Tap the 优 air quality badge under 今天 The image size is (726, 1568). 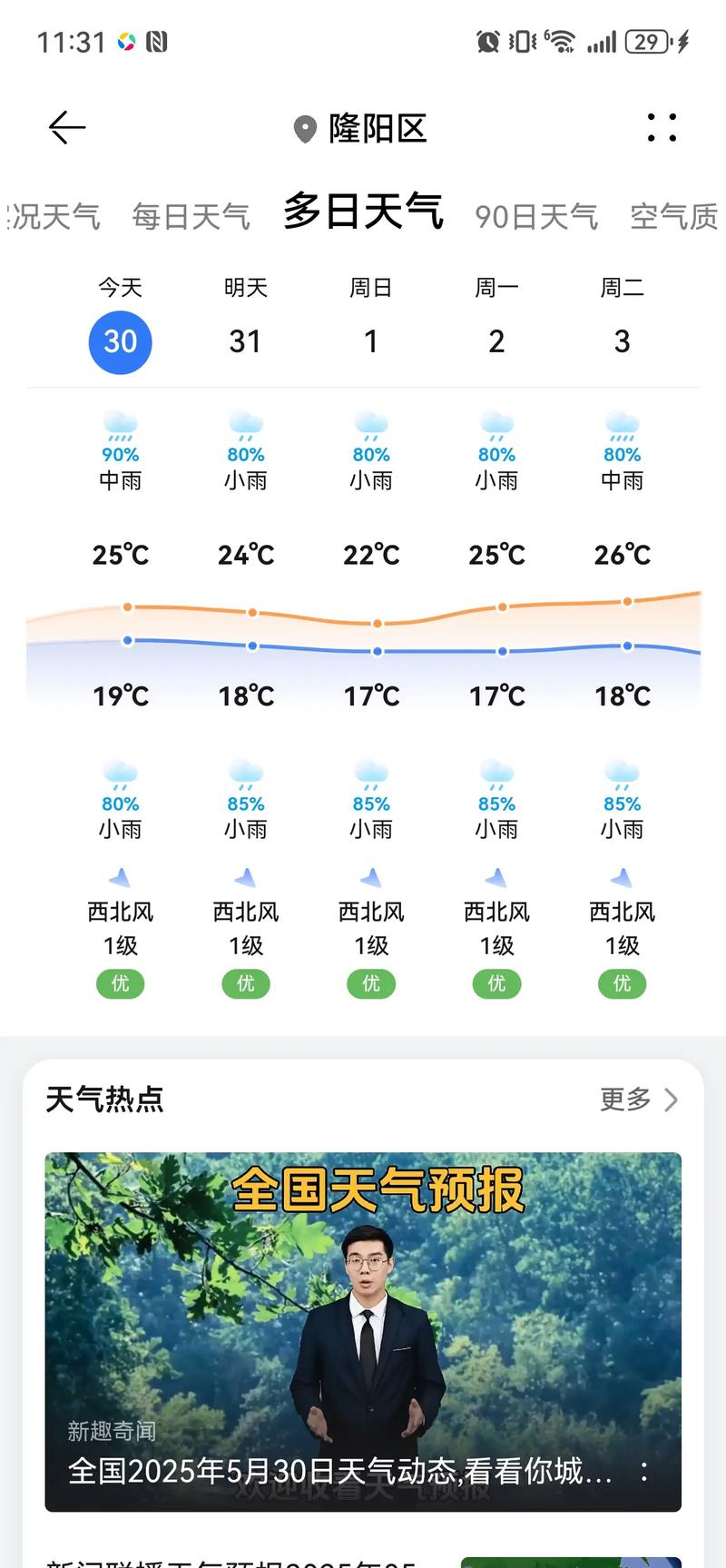click(120, 983)
